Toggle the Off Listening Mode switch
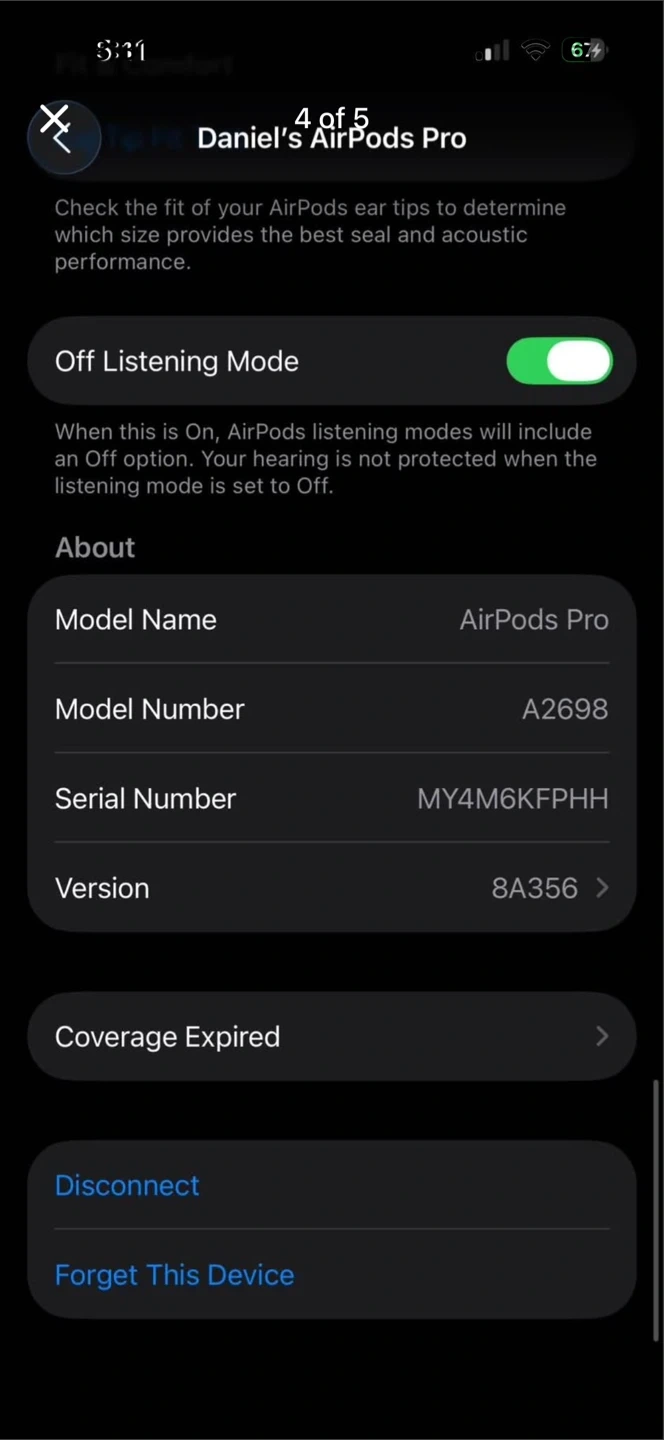 (x=559, y=361)
